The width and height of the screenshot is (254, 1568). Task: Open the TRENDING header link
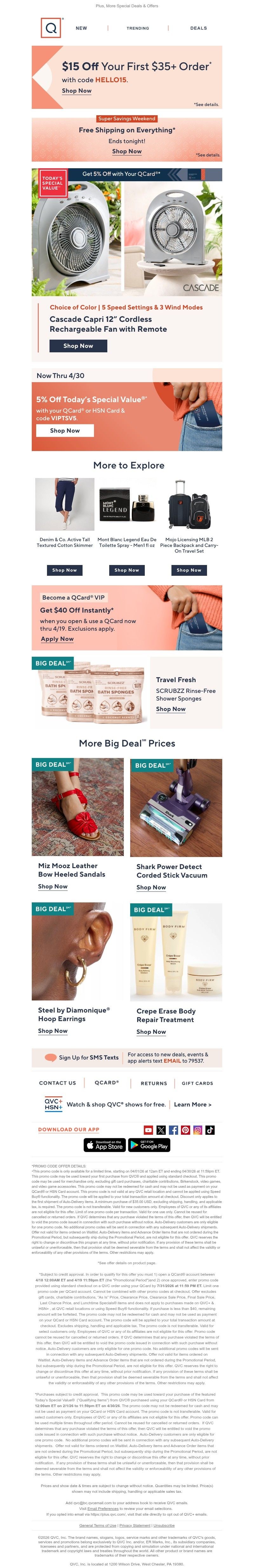(138, 28)
